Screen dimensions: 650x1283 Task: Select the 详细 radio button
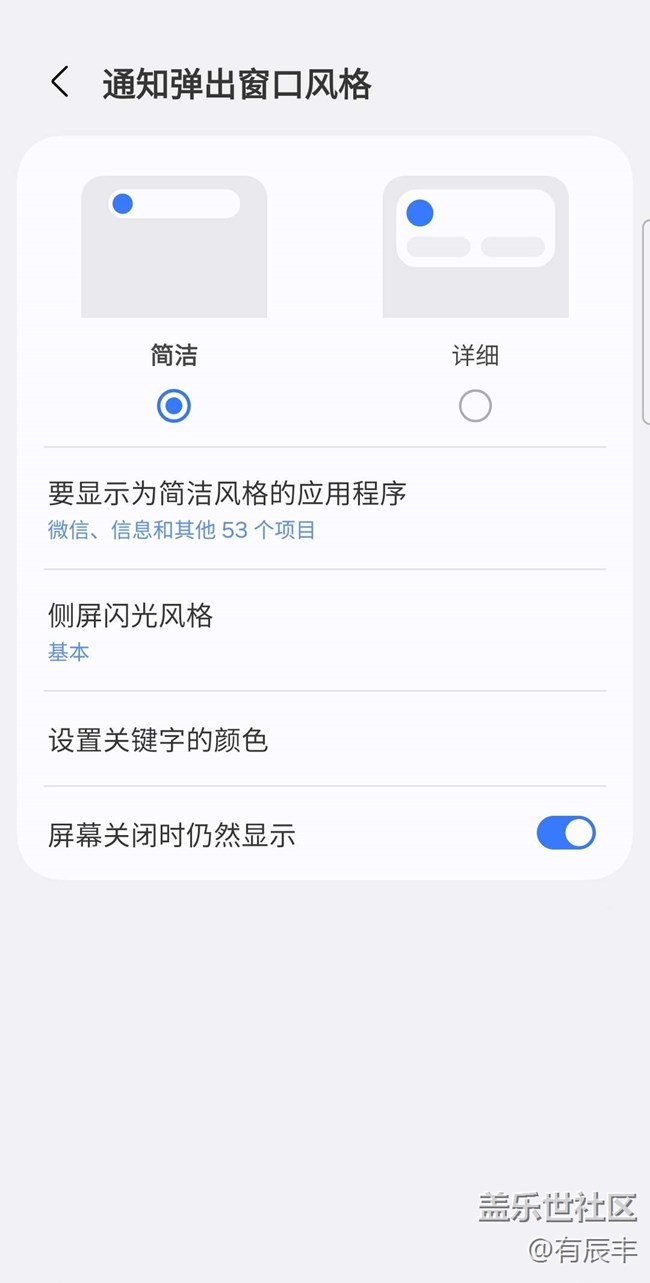tap(475, 406)
